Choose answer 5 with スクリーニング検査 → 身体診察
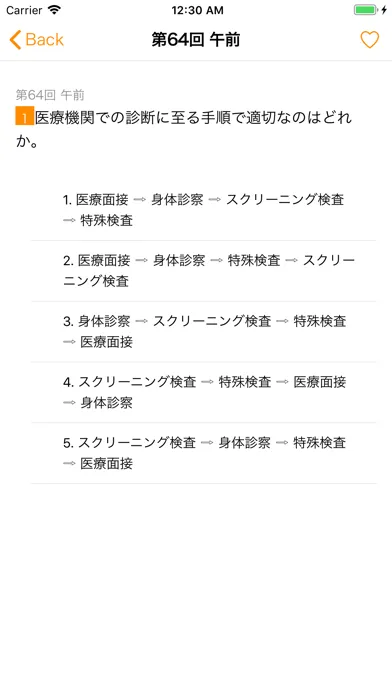Viewport: 392px width, 696px height. pos(203,453)
